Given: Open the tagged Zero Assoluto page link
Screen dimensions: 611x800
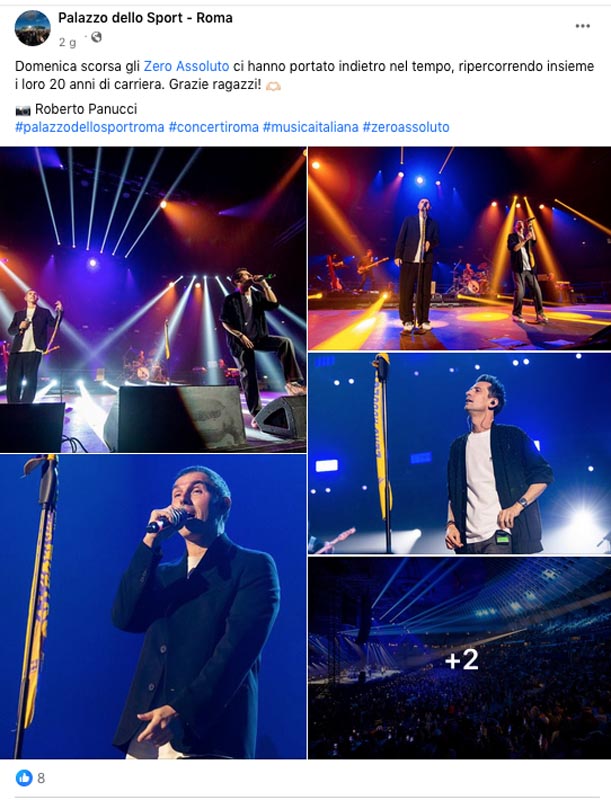Looking at the screenshot, I should click(x=186, y=66).
